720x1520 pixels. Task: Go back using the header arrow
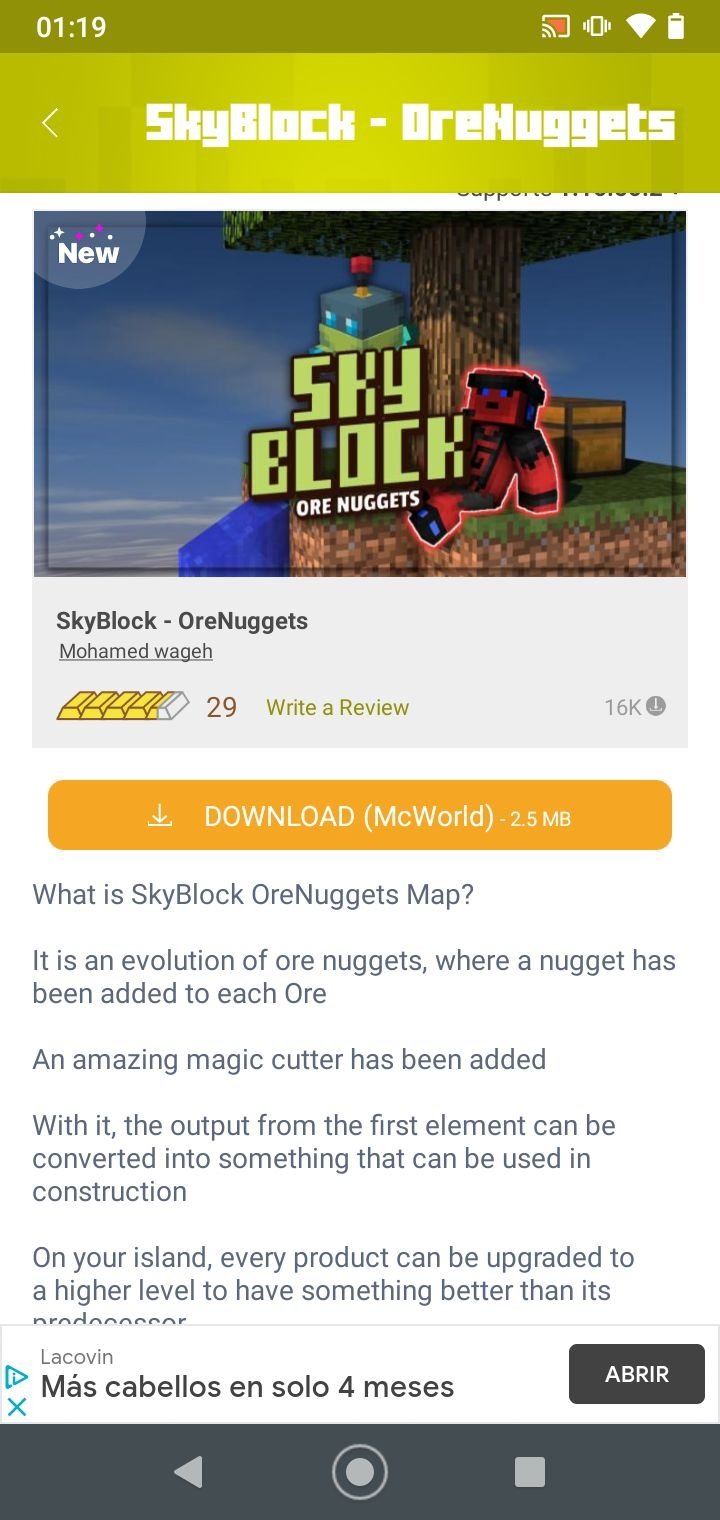(50, 123)
